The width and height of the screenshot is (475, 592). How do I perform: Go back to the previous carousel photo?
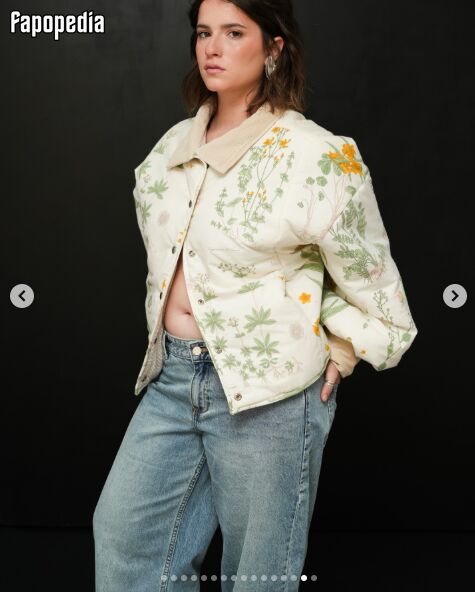(x=22, y=296)
